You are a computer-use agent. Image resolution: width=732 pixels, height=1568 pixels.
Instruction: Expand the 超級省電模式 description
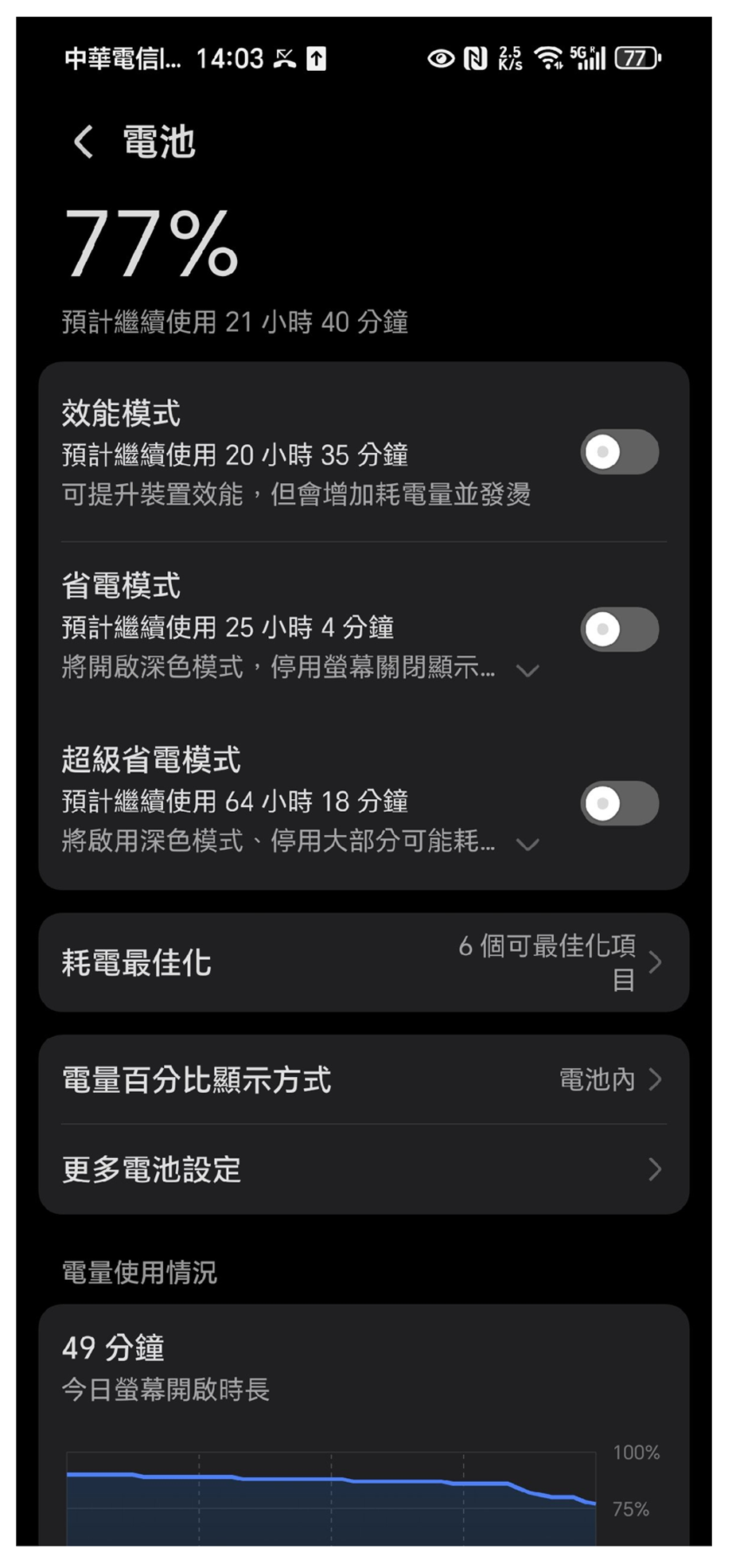click(x=528, y=844)
